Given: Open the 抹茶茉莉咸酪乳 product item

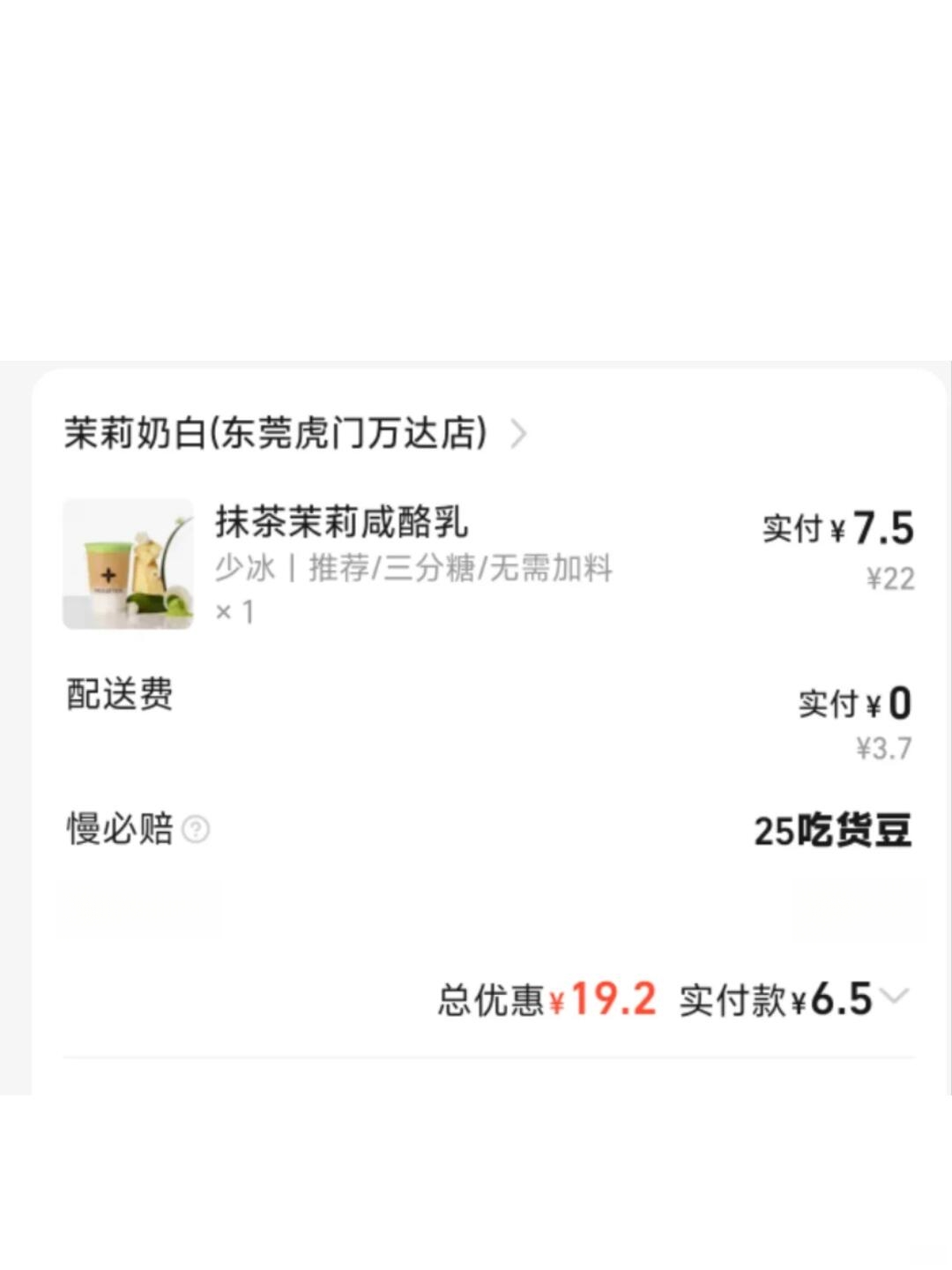Looking at the screenshot, I should point(341,522).
